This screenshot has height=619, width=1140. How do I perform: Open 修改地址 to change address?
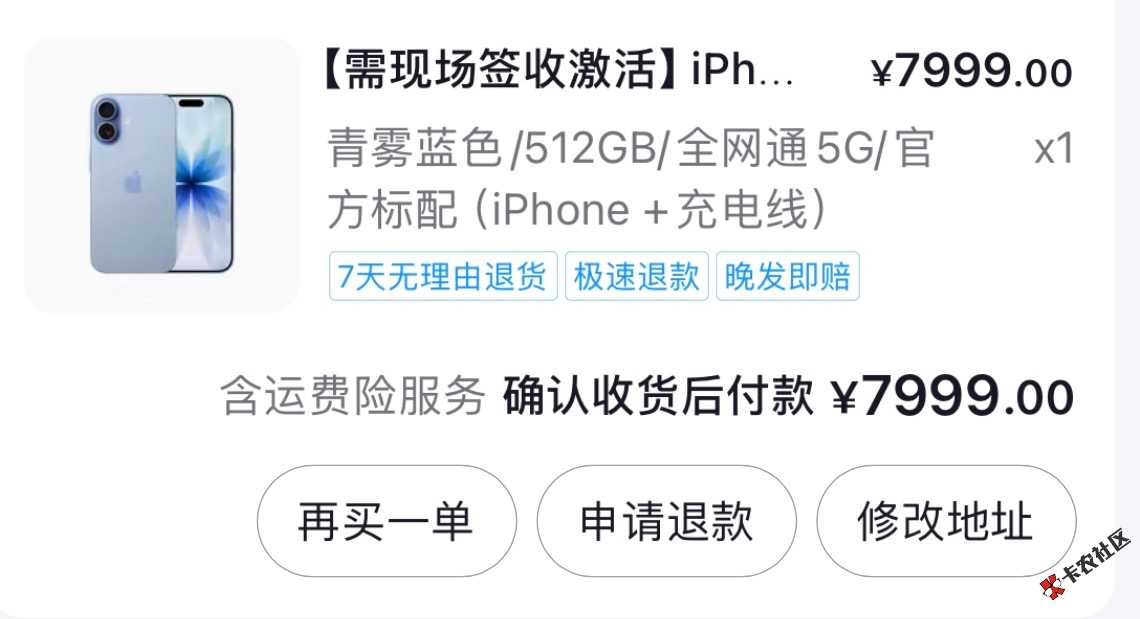tap(945, 521)
